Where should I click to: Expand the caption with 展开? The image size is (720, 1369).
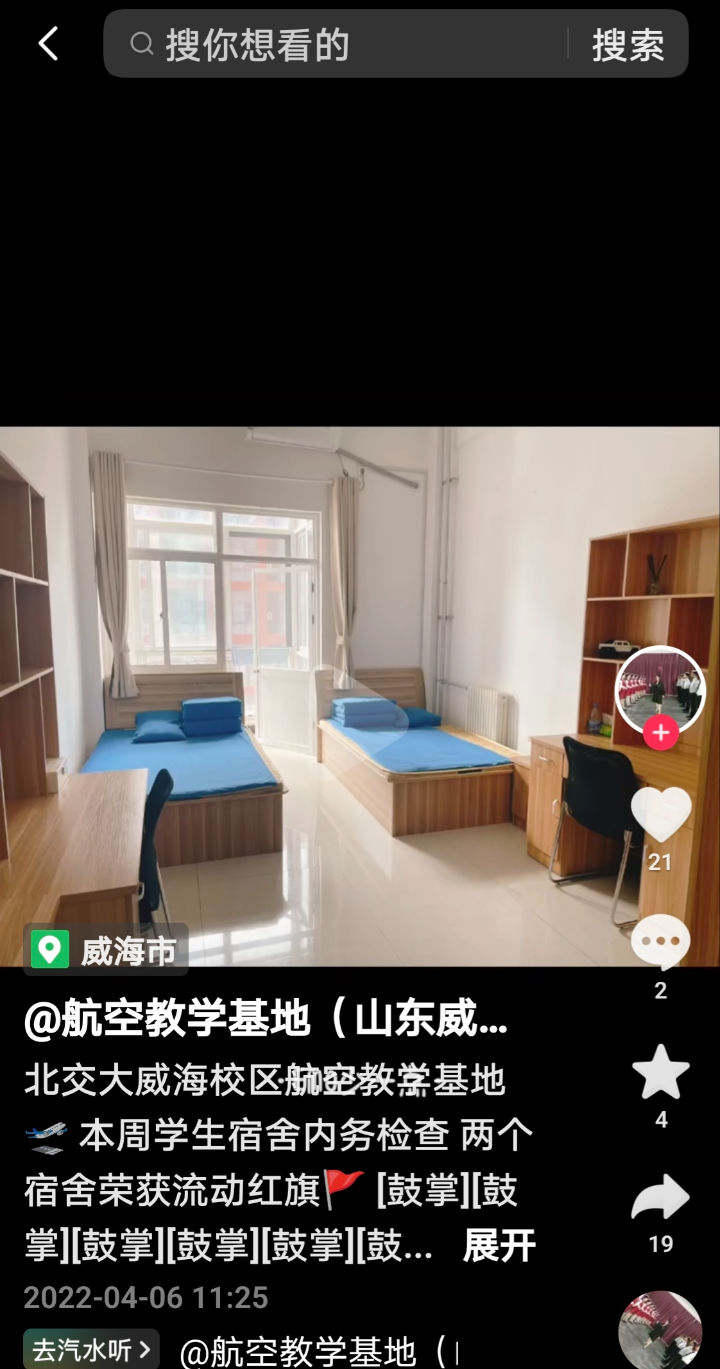pos(499,1246)
